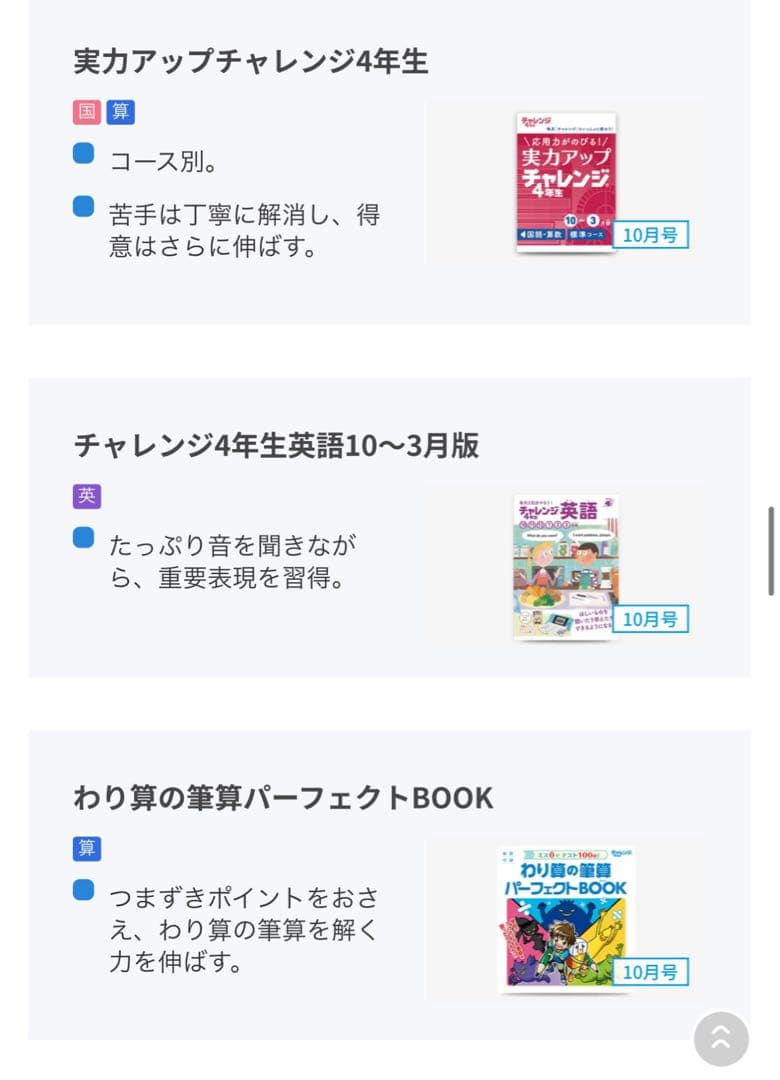Click the 算 badge for わり算の筆算パーフェクトBOOK

(86, 847)
